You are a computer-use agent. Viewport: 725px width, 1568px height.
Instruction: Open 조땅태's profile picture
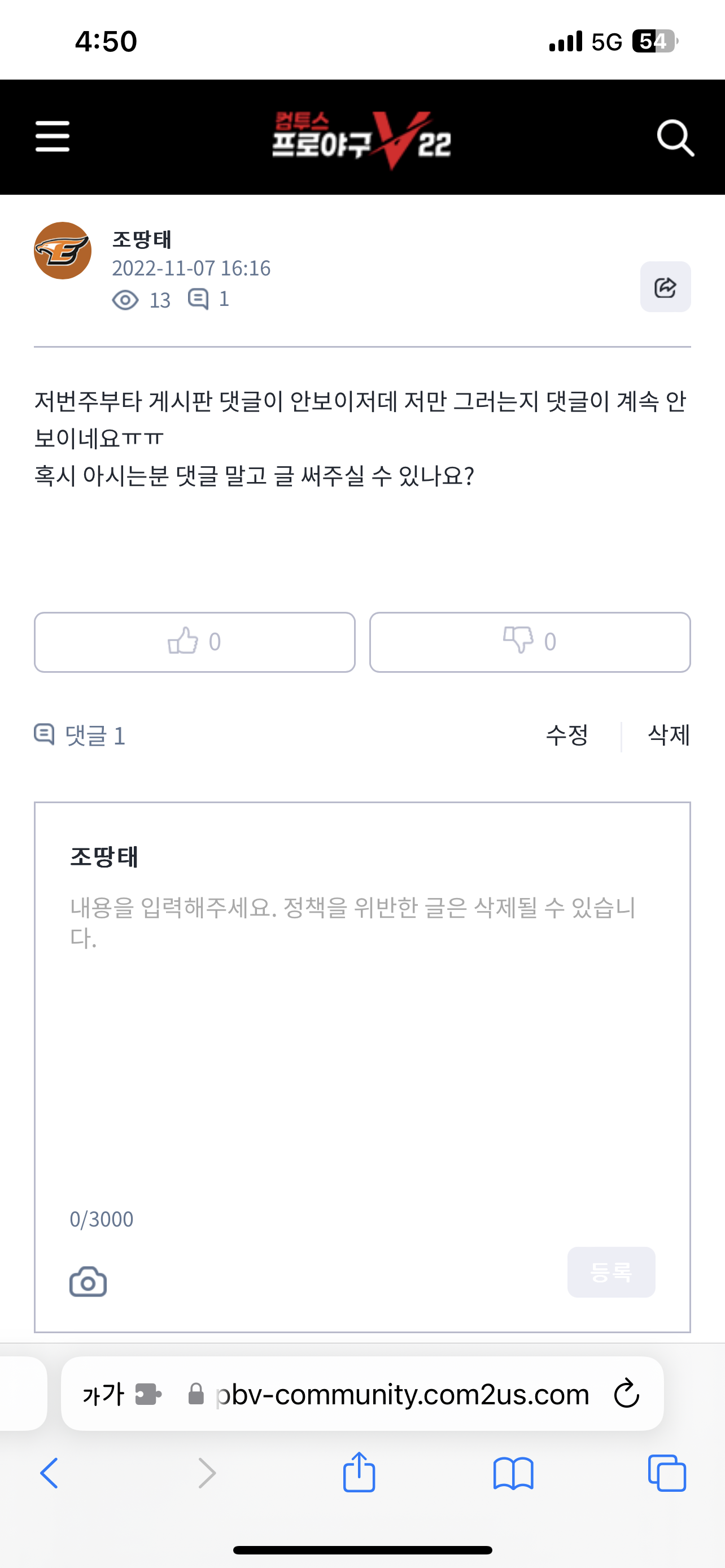[63, 251]
